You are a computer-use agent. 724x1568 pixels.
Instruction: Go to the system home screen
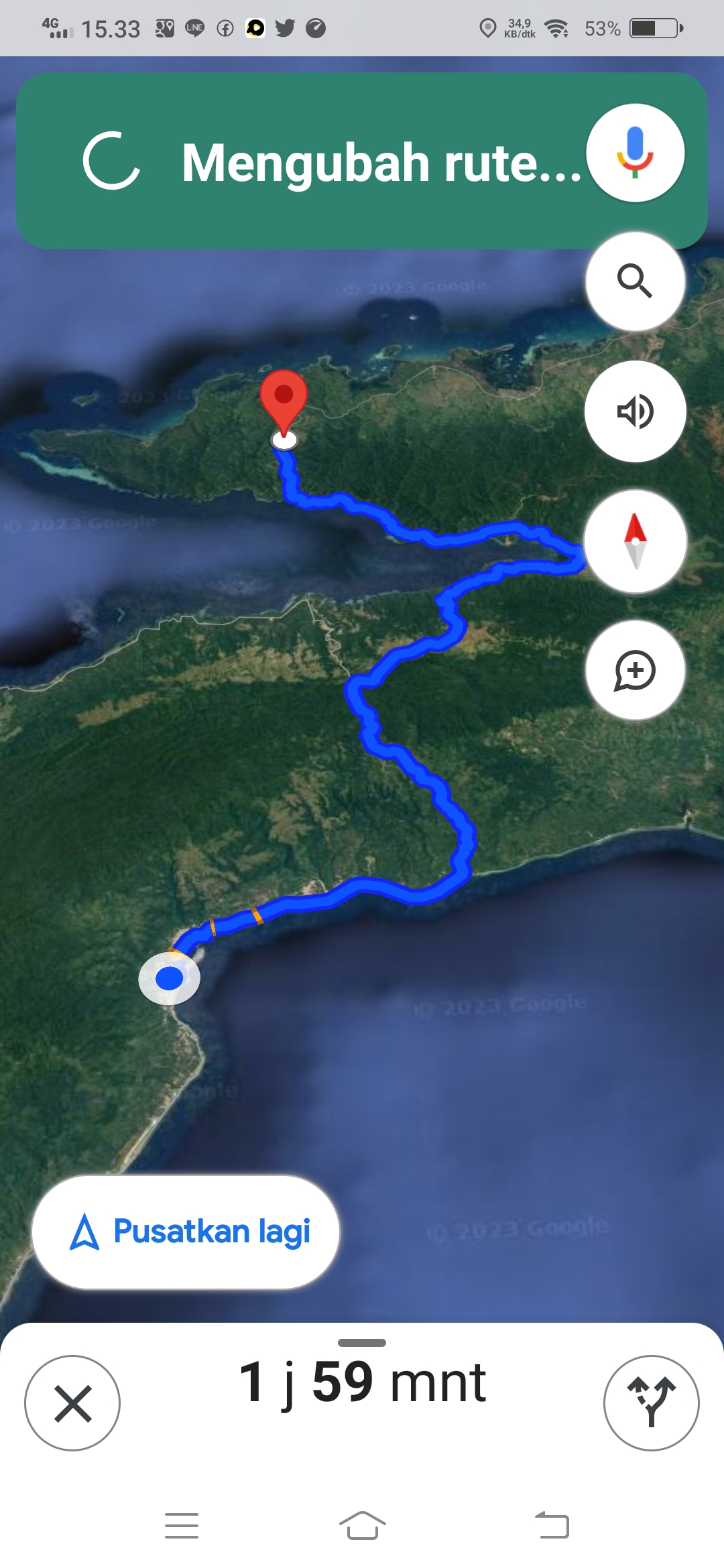click(x=362, y=1526)
